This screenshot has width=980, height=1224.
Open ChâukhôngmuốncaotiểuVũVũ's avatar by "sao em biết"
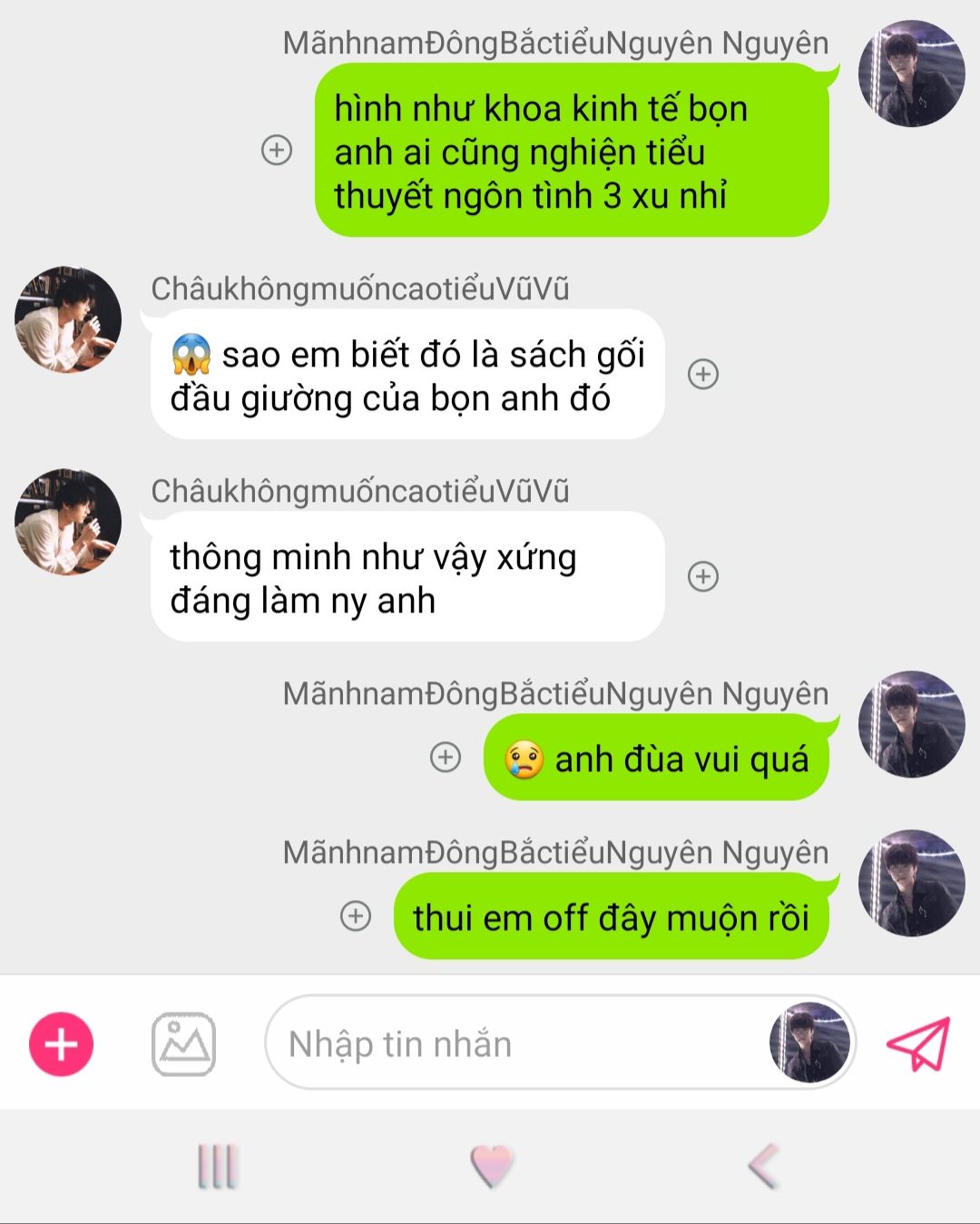(x=68, y=319)
